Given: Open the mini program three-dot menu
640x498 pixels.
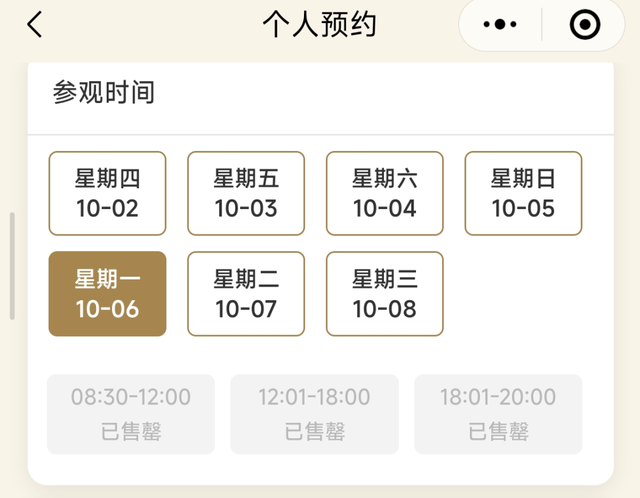Looking at the screenshot, I should (x=499, y=25).
